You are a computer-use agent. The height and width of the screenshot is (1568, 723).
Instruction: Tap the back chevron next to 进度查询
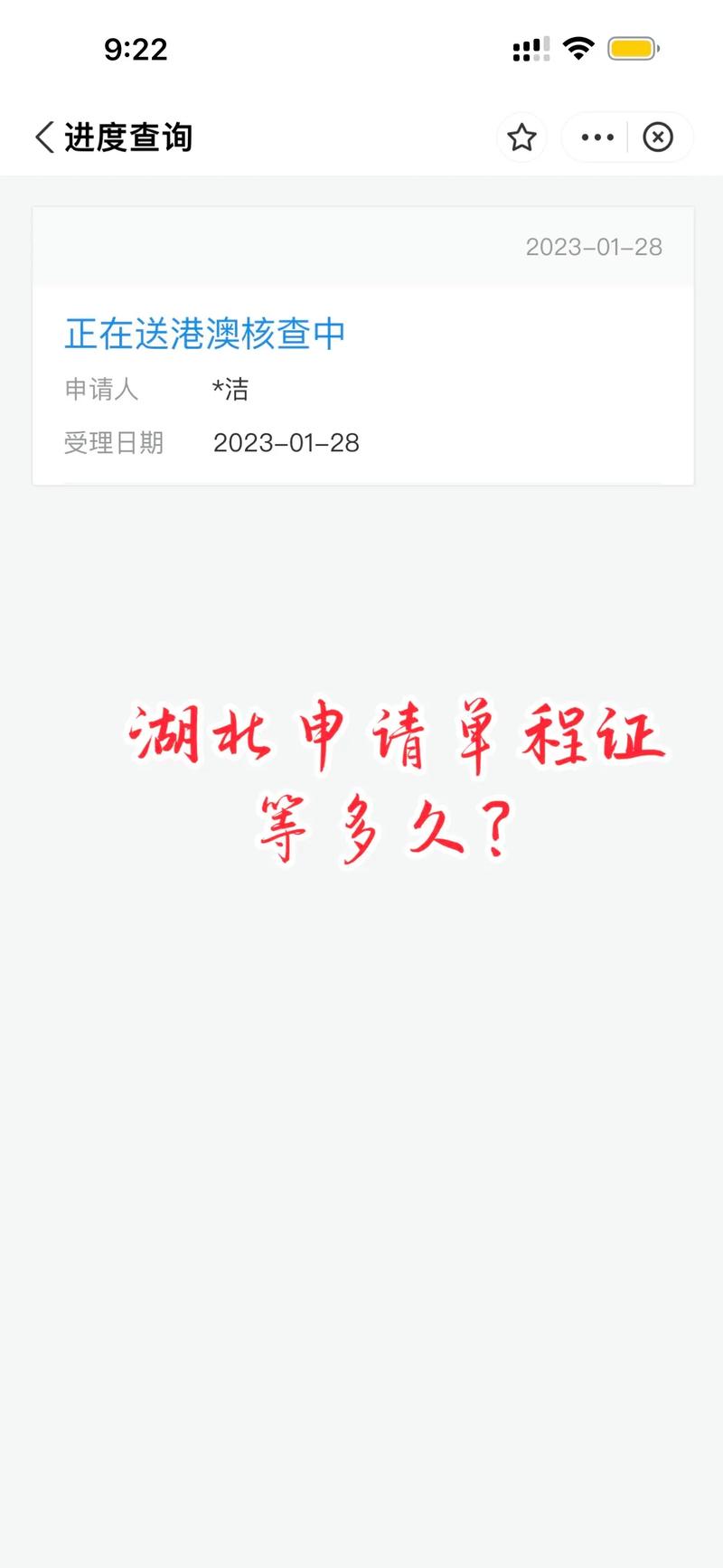pyautogui.click(x=42, y=136)
